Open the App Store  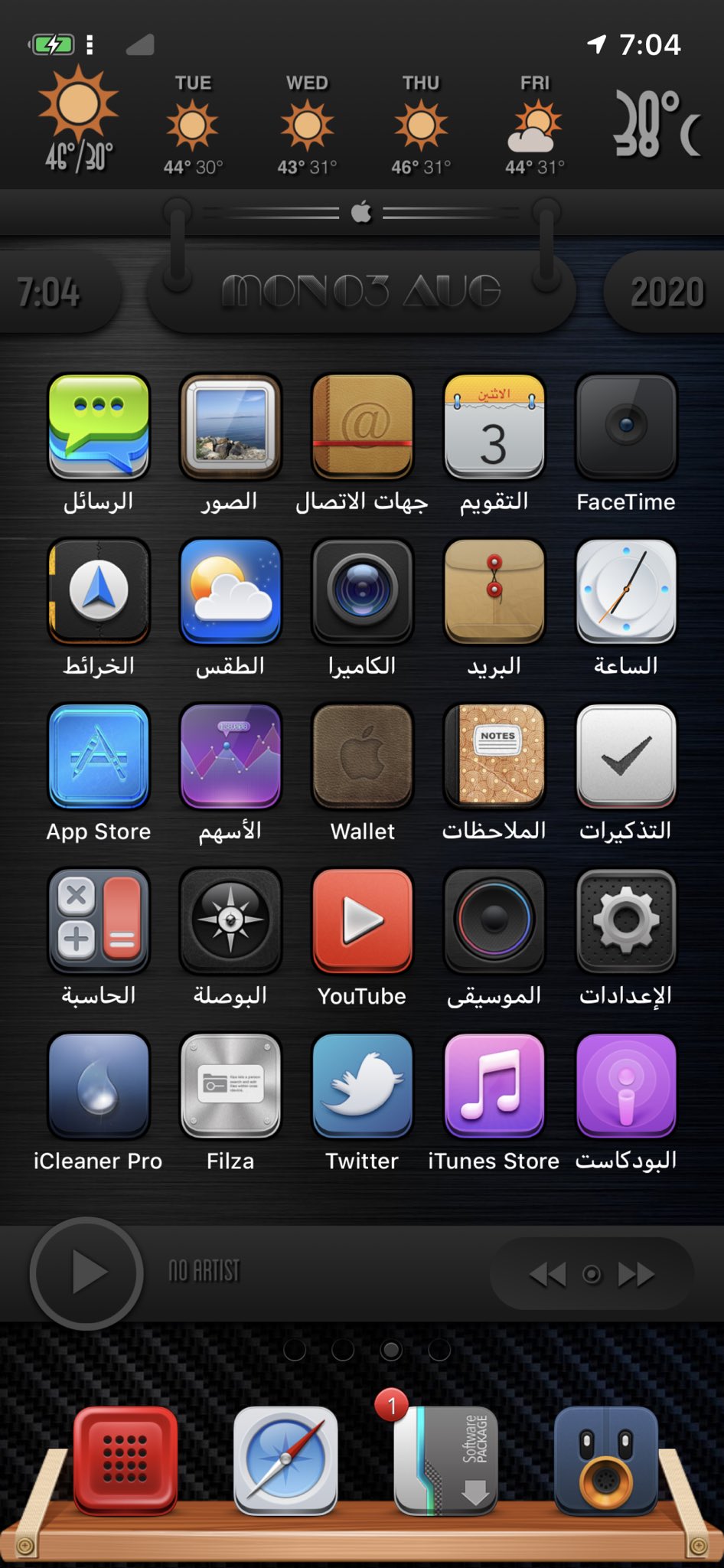tap(99, 756)
